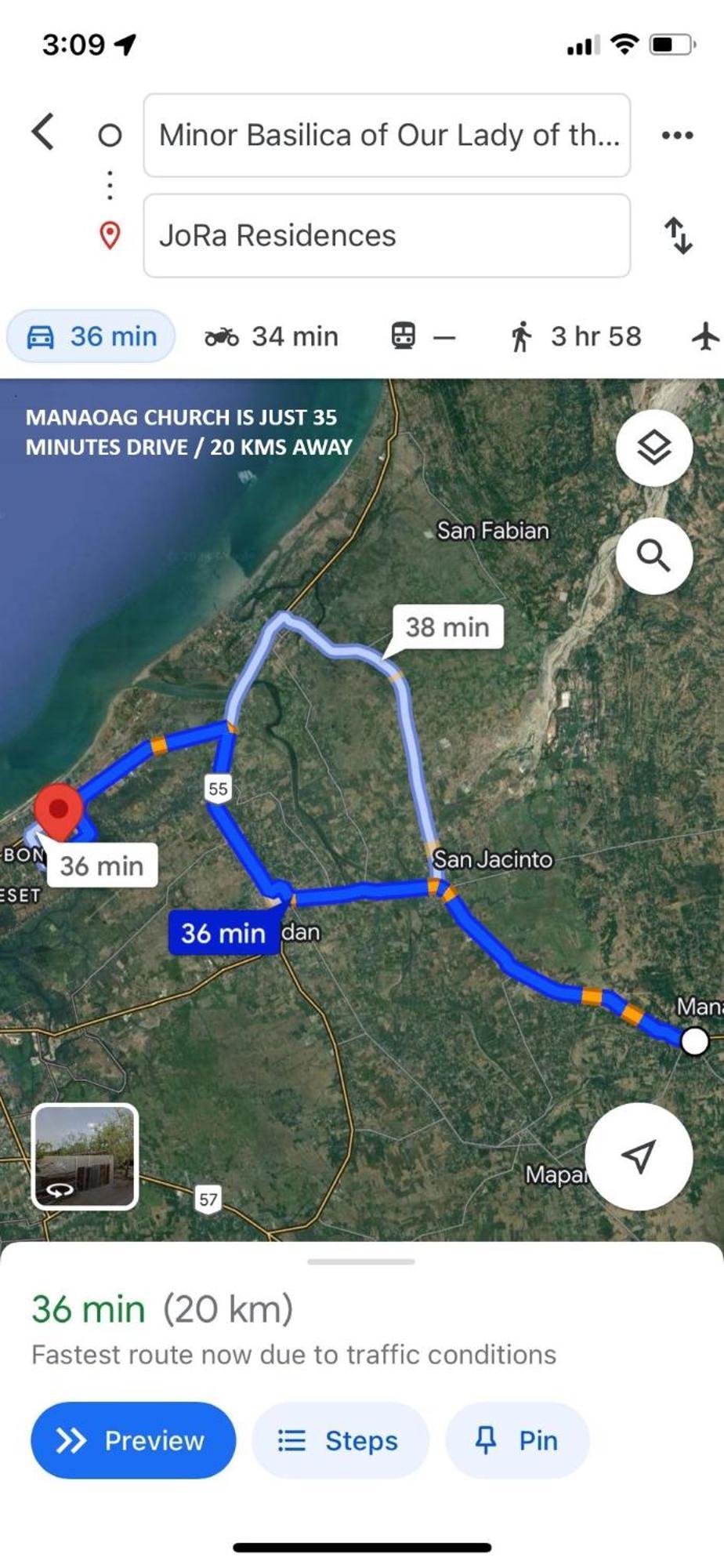Switch to walking mode 3 hr 58
The height and width of the screenshot is (1568, 724).
click(576, 337)
